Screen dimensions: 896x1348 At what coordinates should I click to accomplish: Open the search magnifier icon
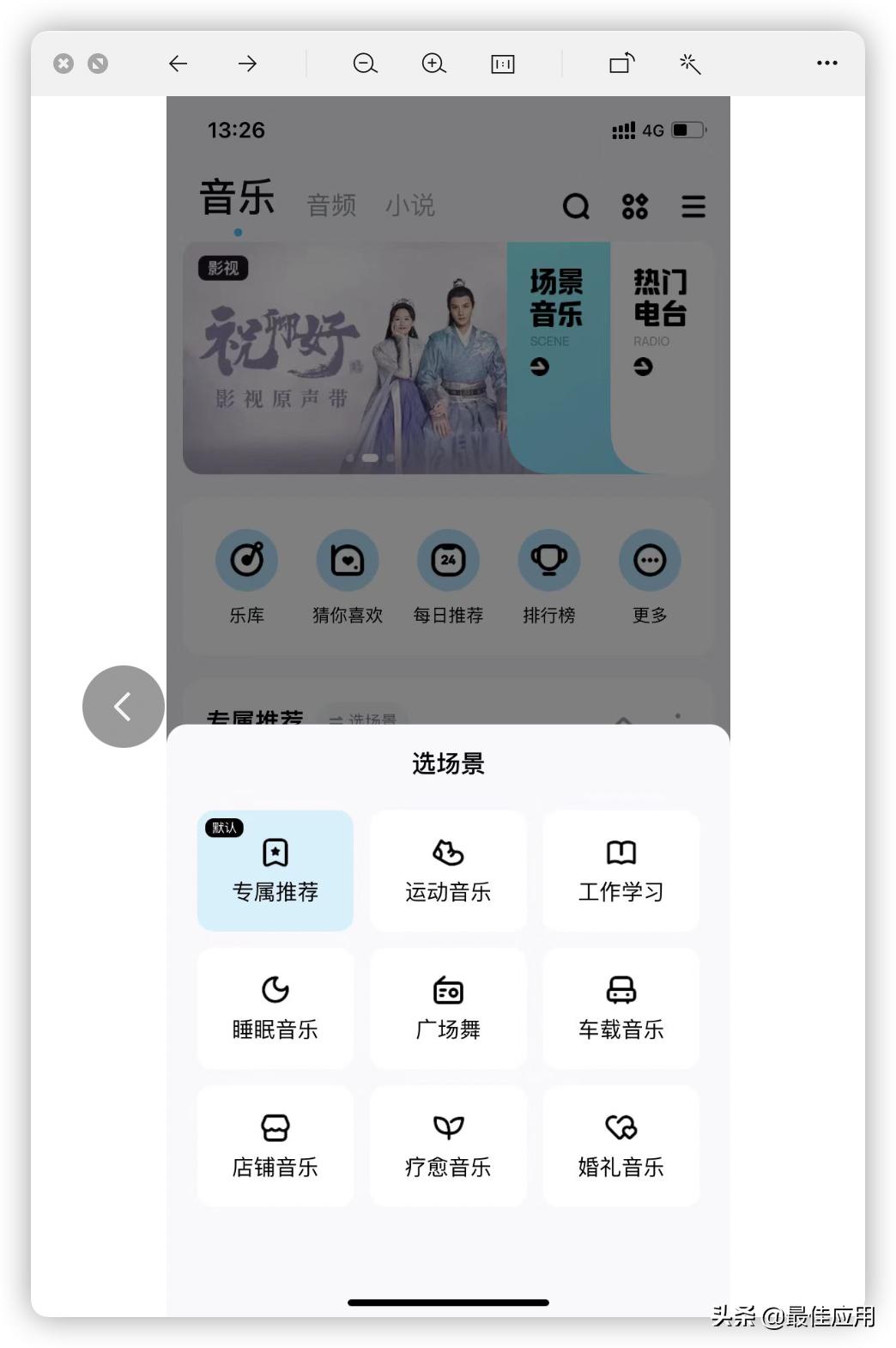click(x=576, y=206)
